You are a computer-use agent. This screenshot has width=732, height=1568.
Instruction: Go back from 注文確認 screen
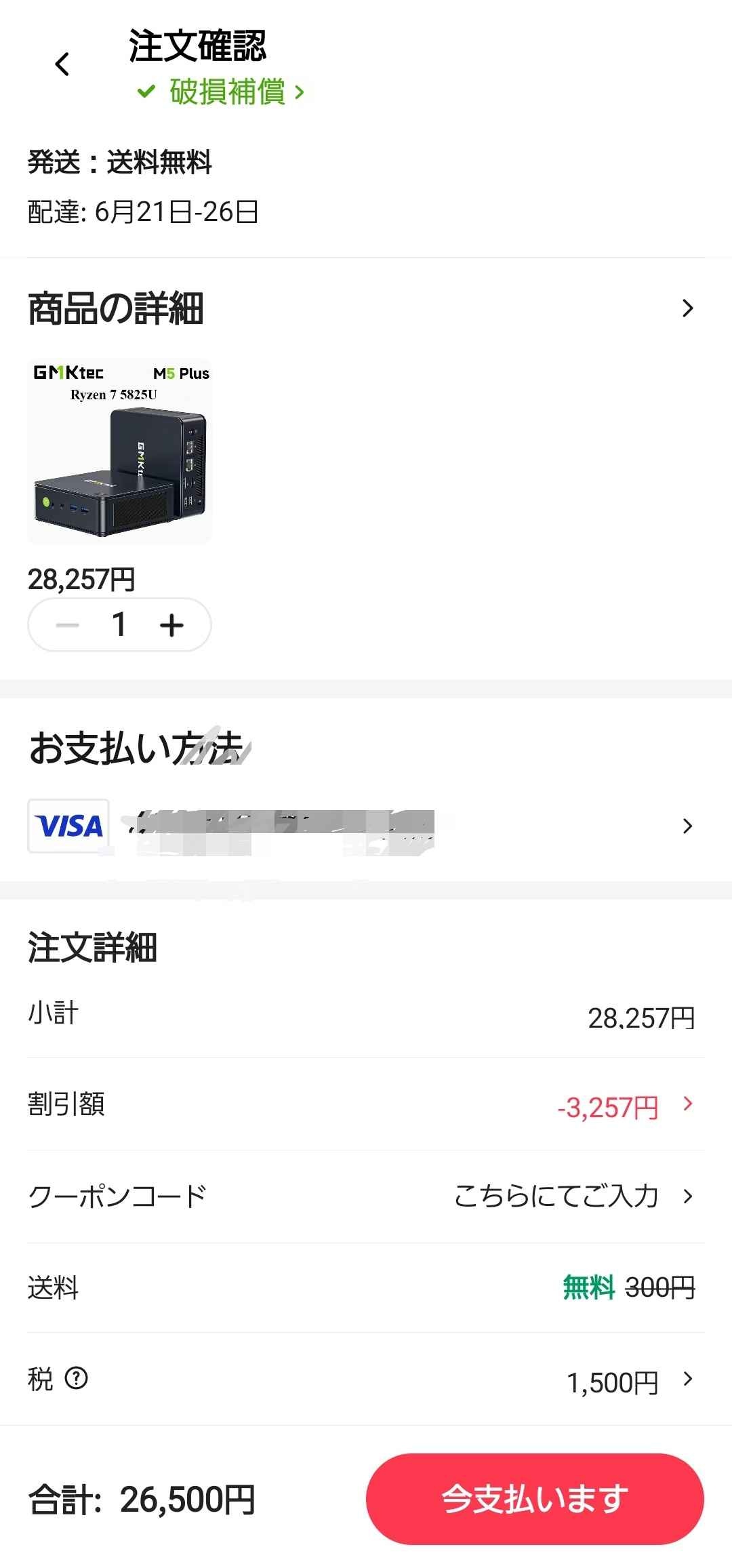tap(62, 65)
